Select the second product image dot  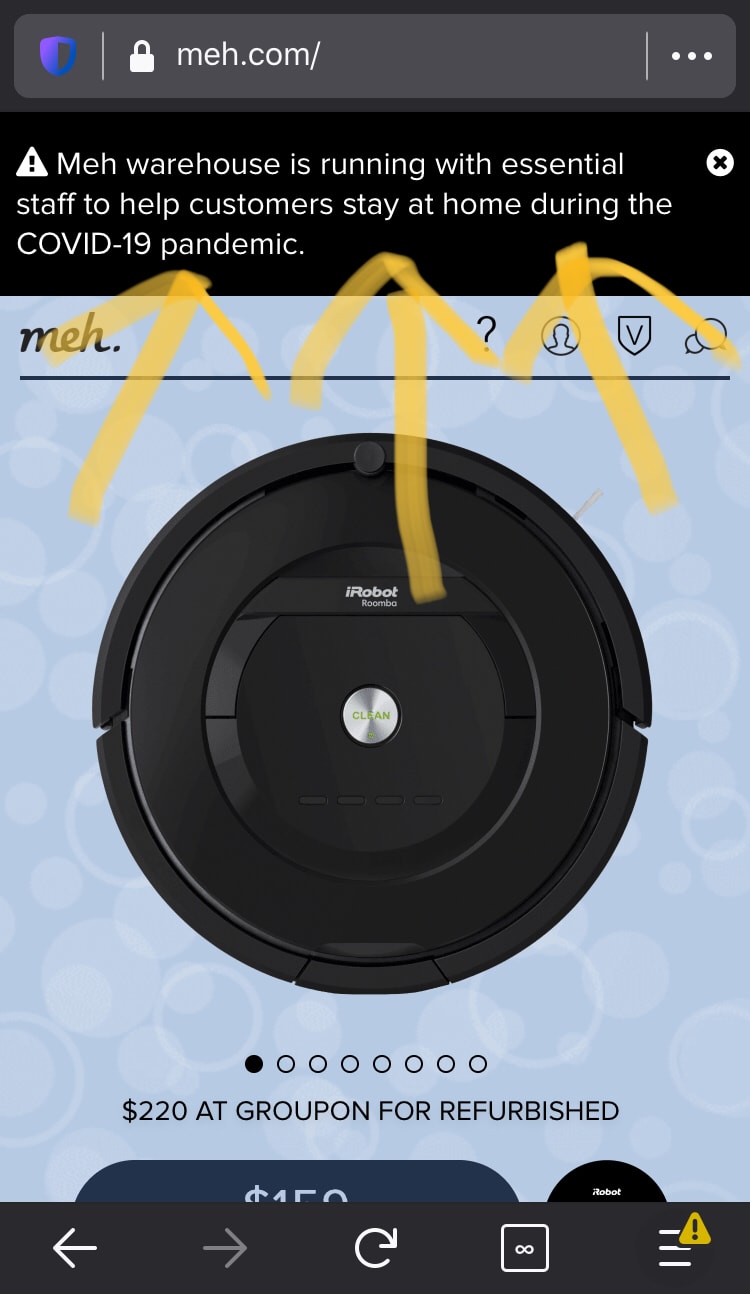tap(286, 1064)
